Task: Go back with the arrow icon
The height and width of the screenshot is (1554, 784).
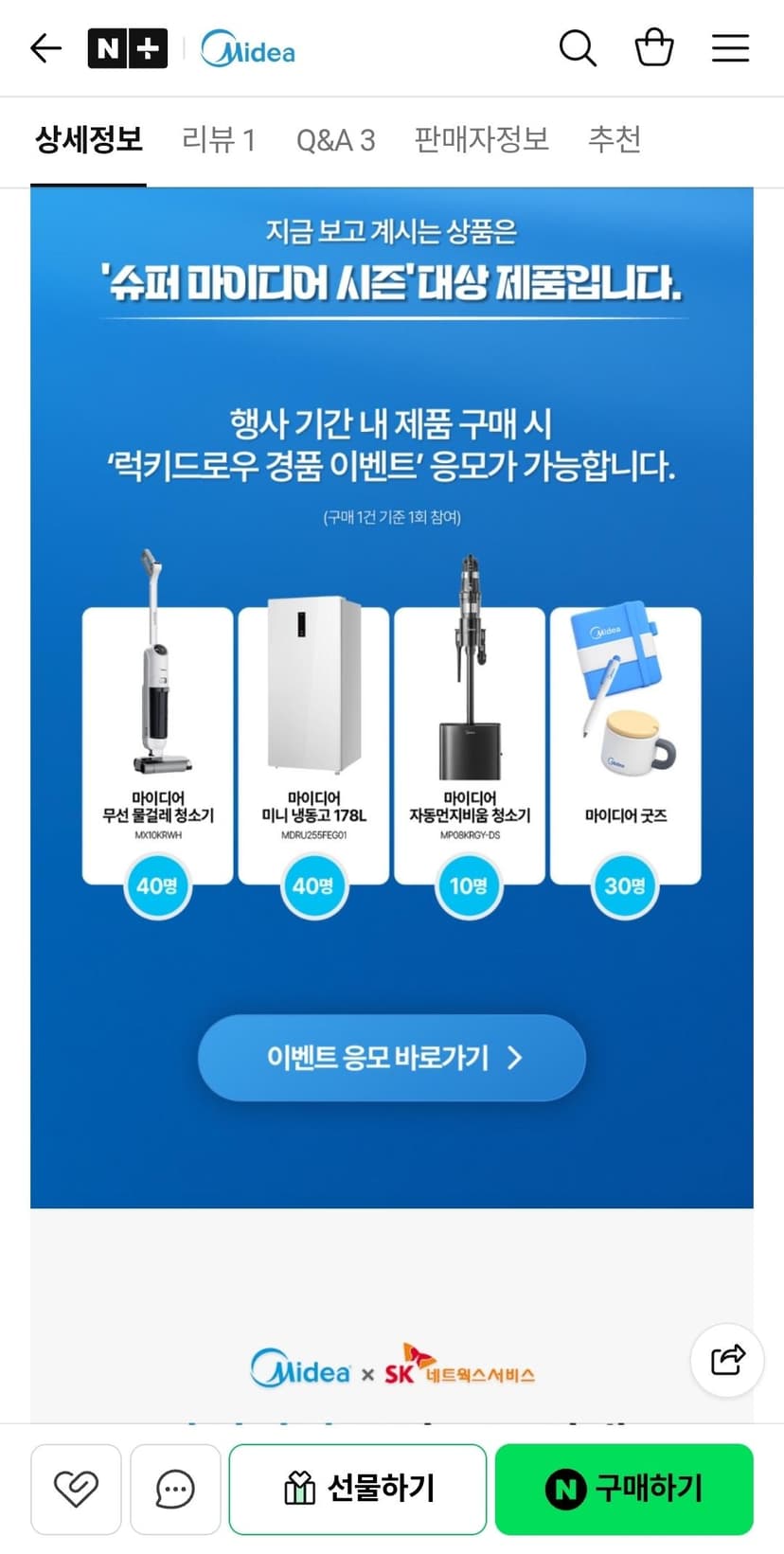Action: pos(45,48)
